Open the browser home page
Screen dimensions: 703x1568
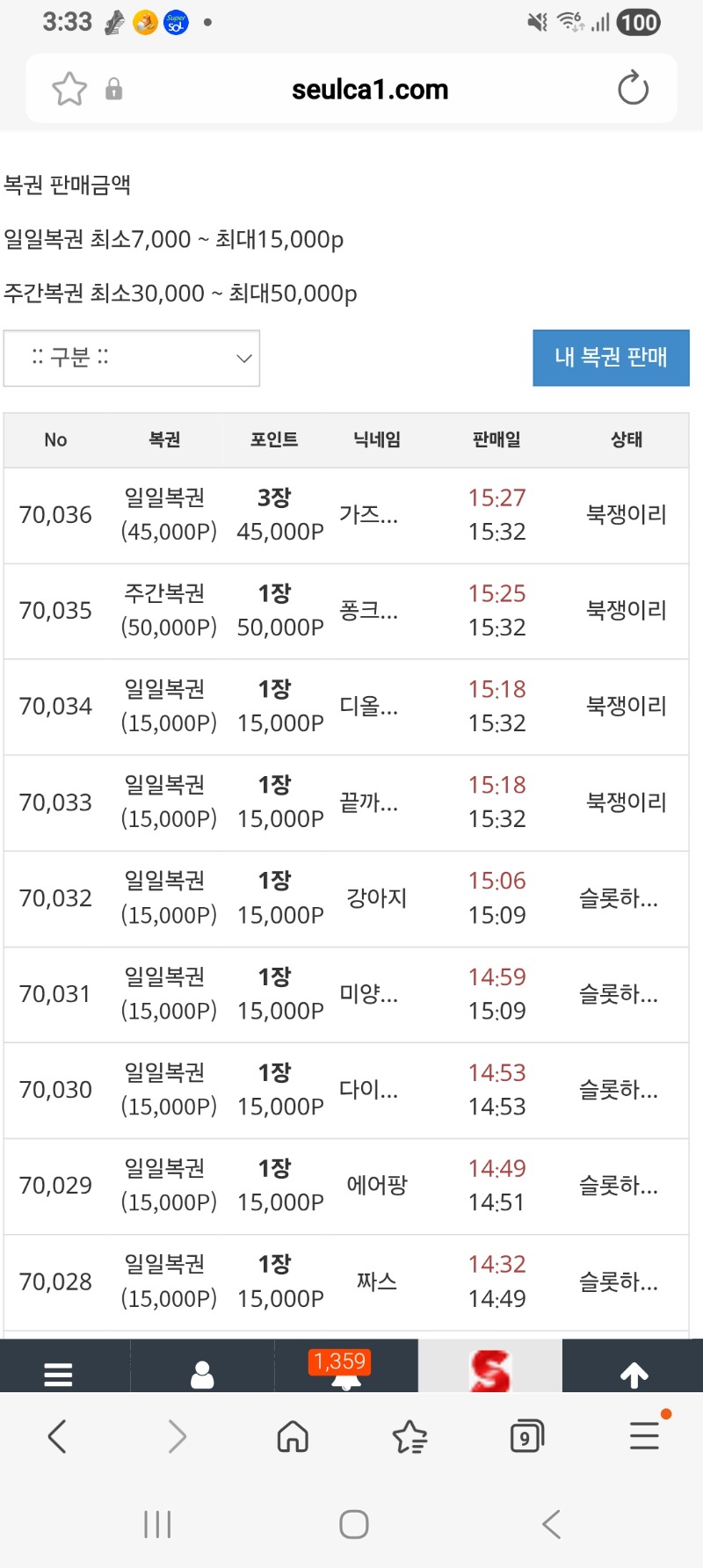pos(293,1437)
